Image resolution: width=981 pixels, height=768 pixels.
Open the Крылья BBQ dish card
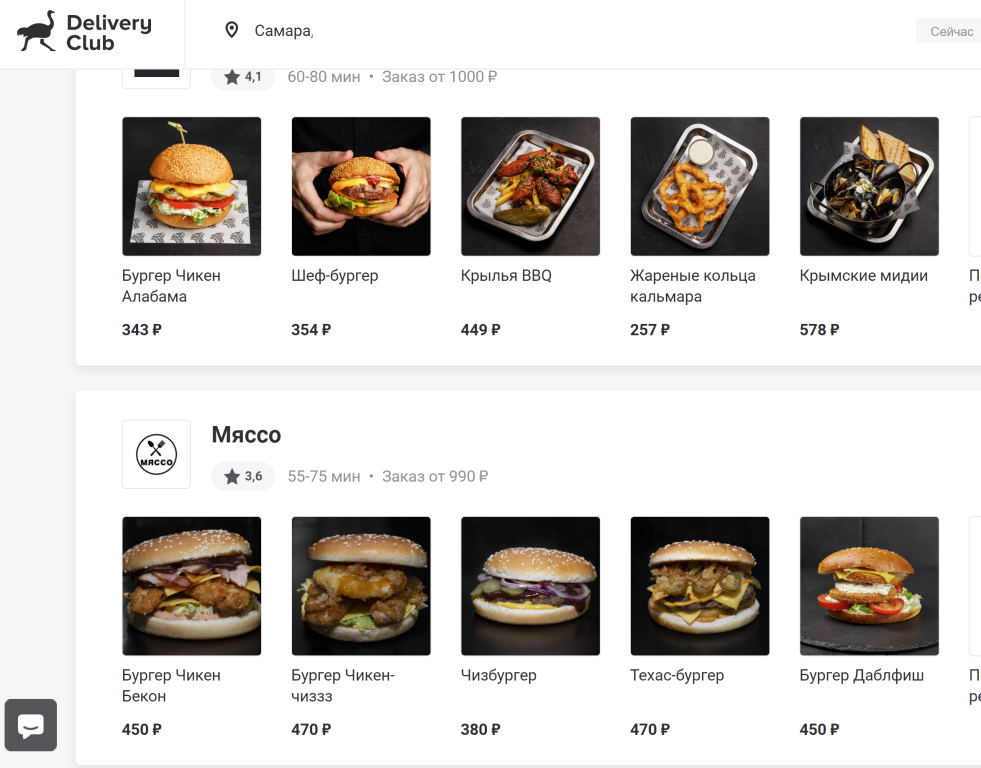click(x=531, y=228)
